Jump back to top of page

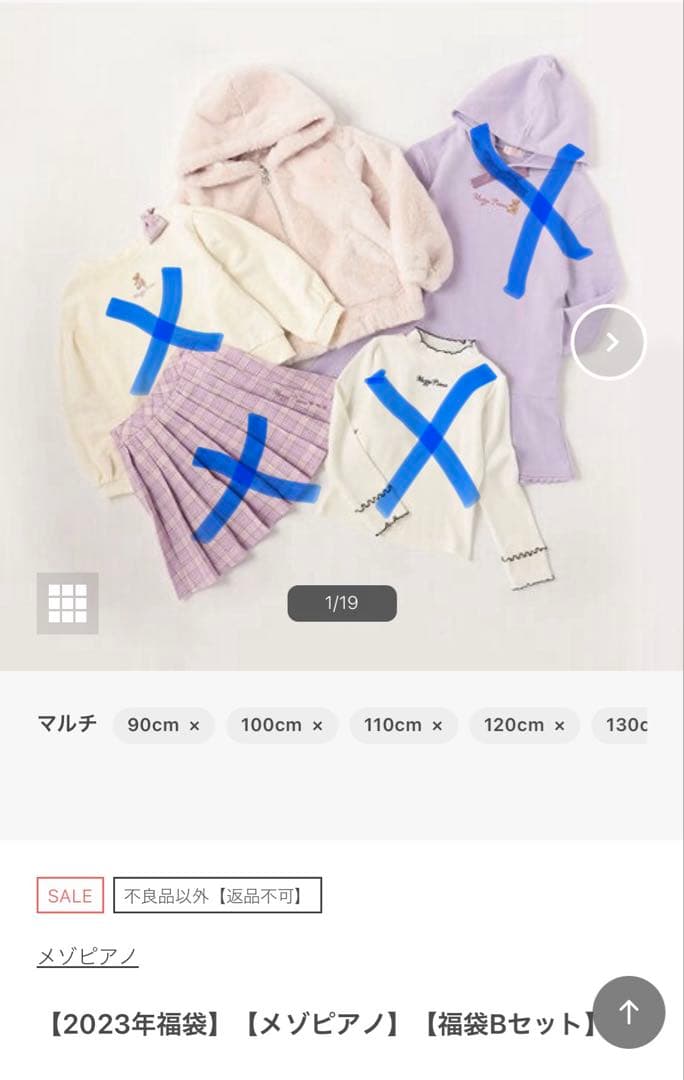click(628, 1012)
